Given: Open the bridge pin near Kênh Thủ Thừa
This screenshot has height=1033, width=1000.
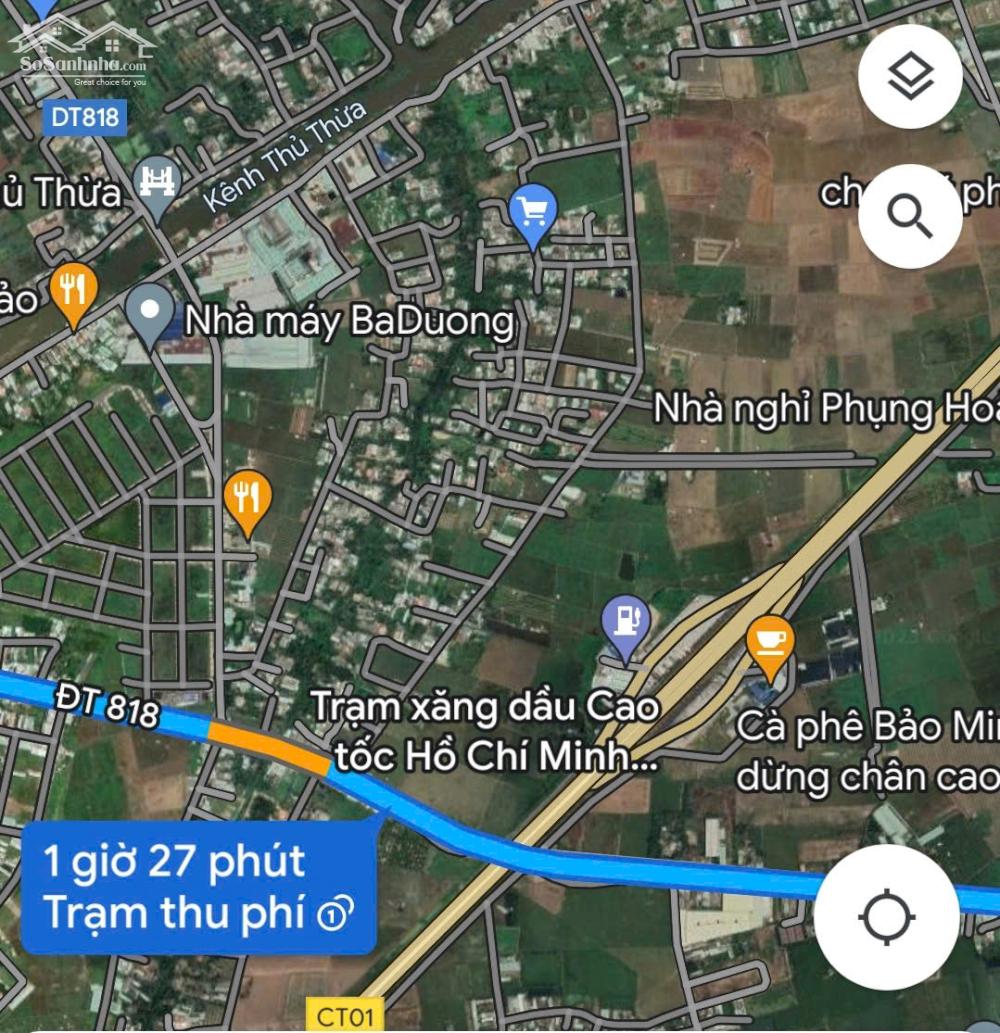Looking at the screenshot, I should pos(158,183).
